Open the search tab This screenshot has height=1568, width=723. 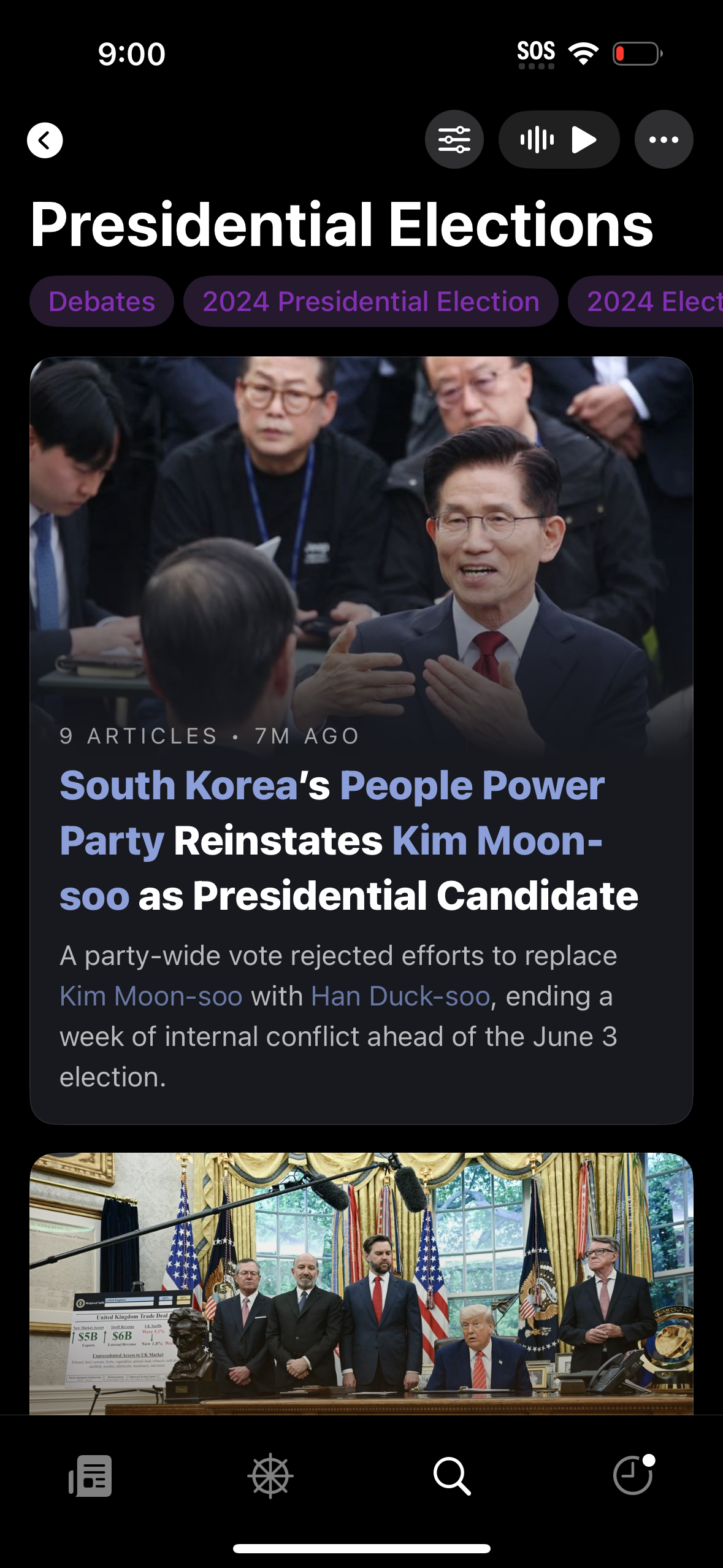[452, 1476]
